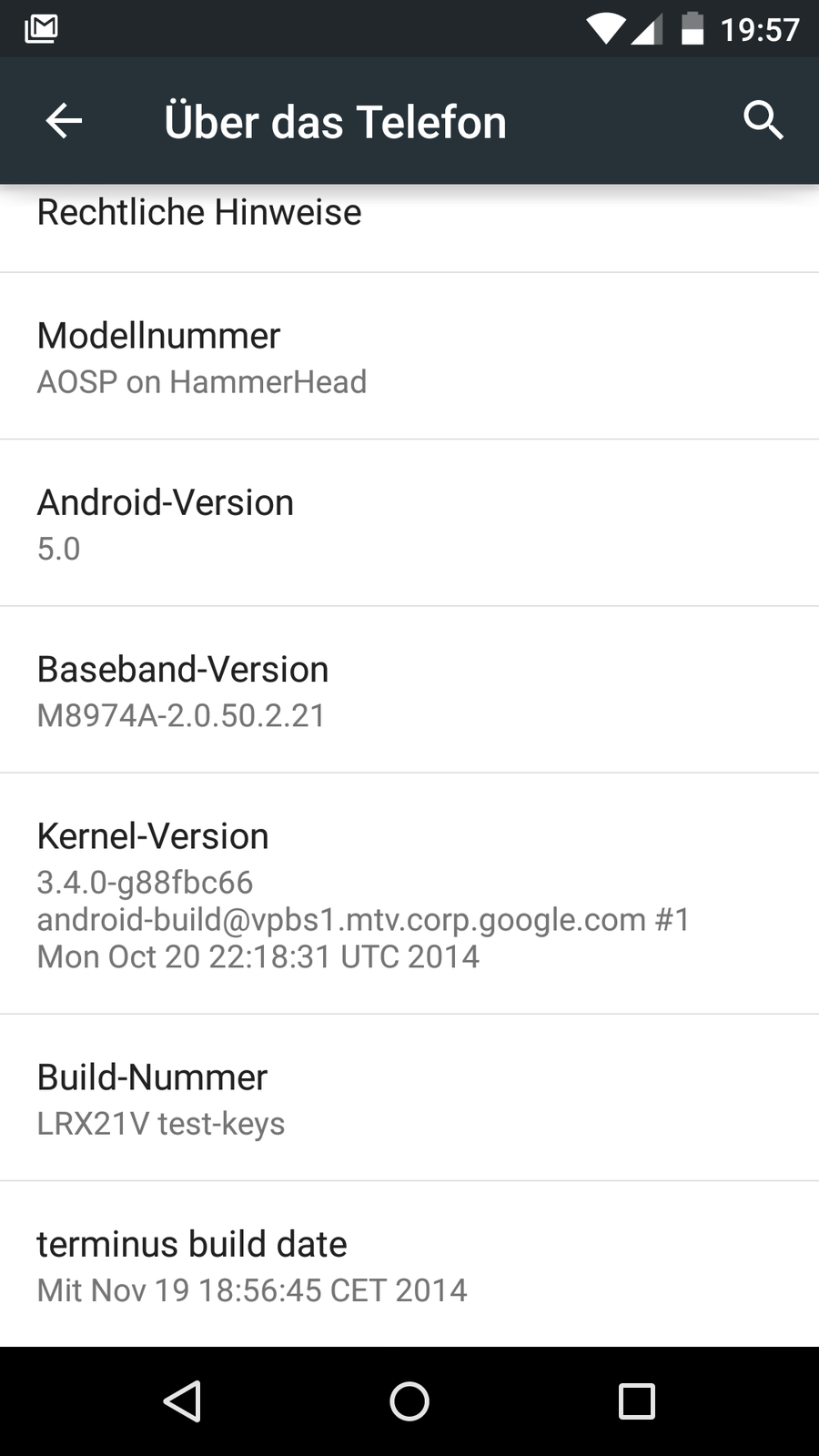Go to the home screen

point(409,1401)
